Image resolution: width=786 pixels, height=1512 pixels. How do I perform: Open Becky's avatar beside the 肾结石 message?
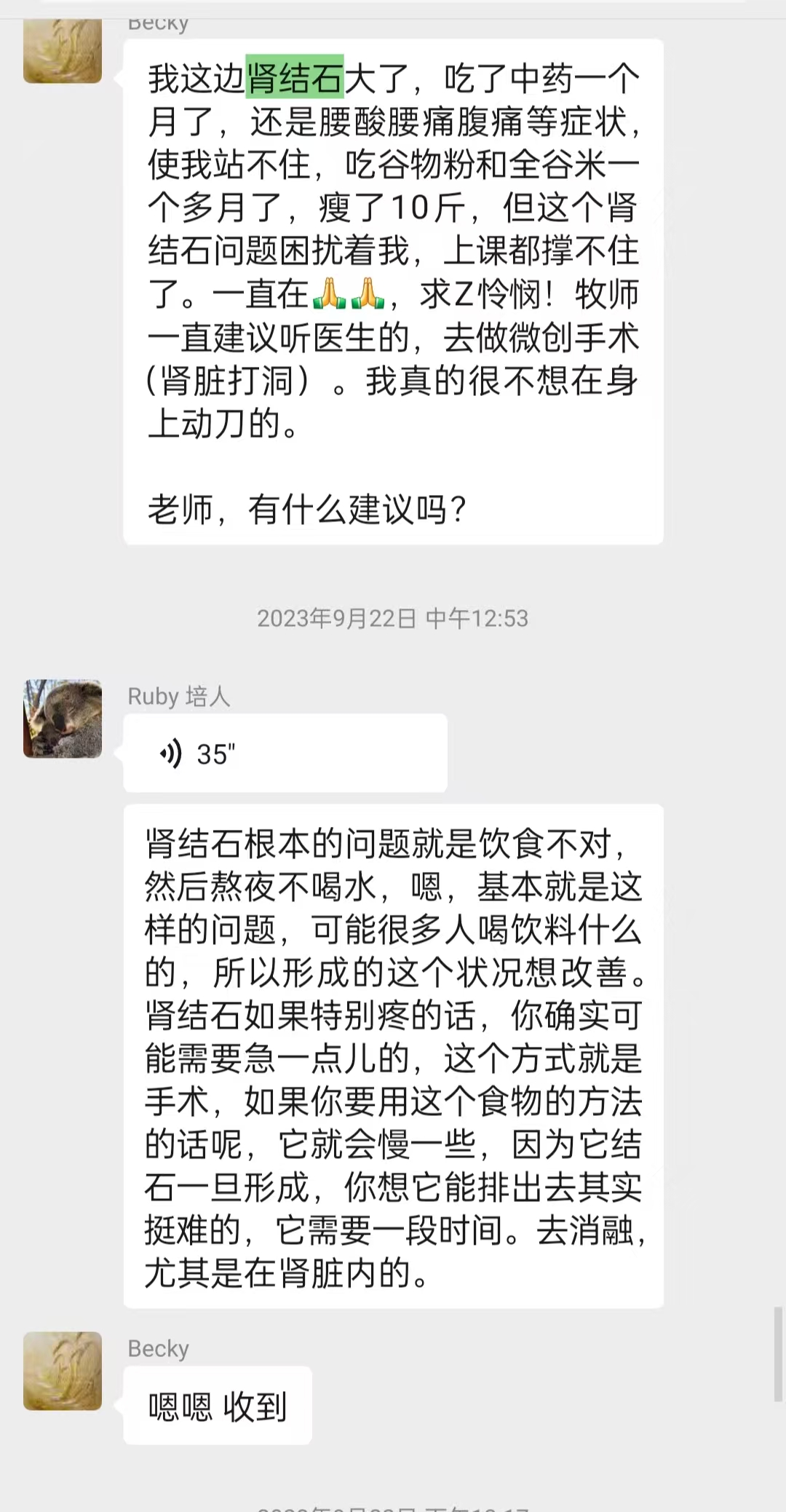point(63,51)
